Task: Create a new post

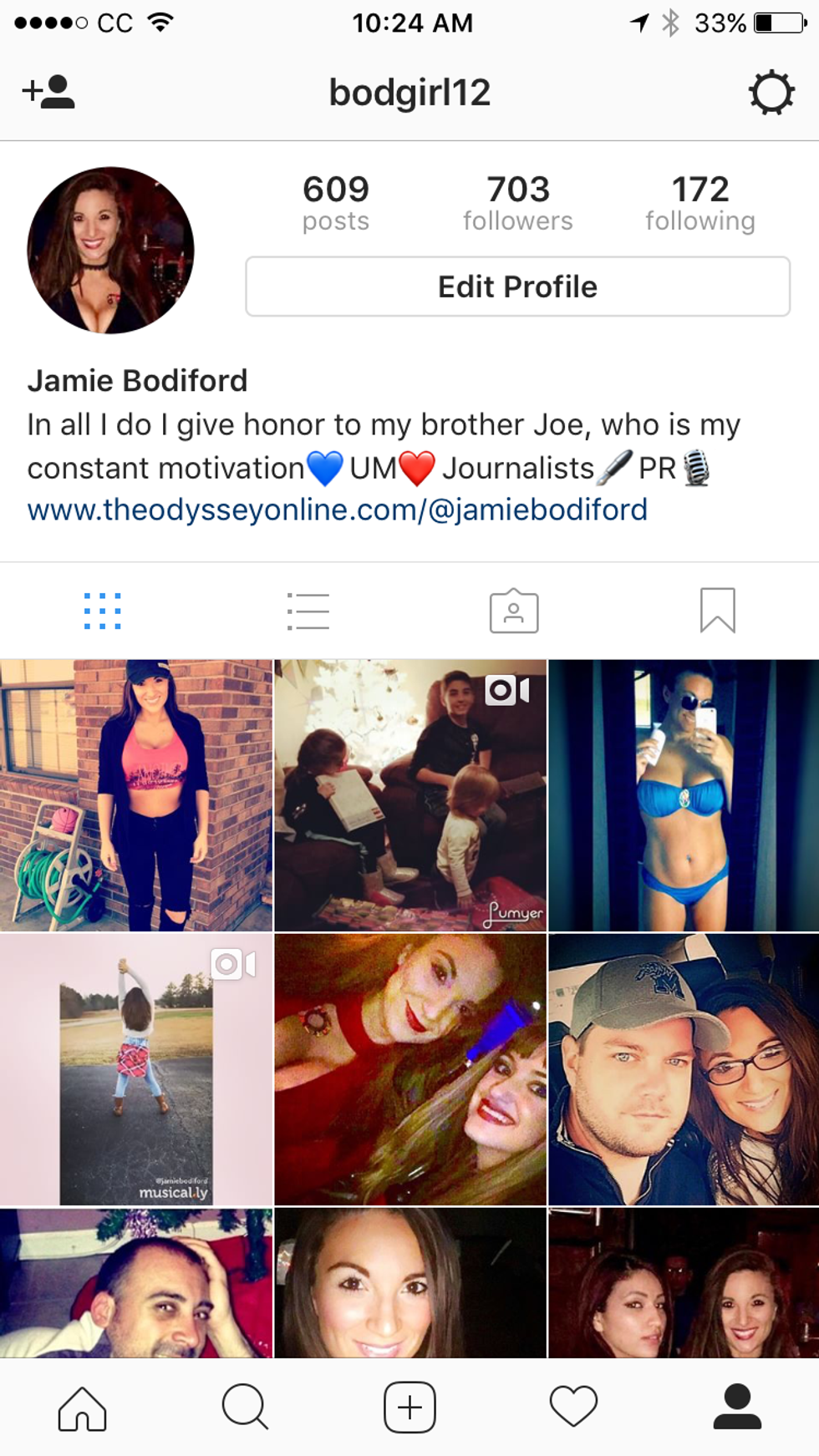Action: click(409, 1408)
